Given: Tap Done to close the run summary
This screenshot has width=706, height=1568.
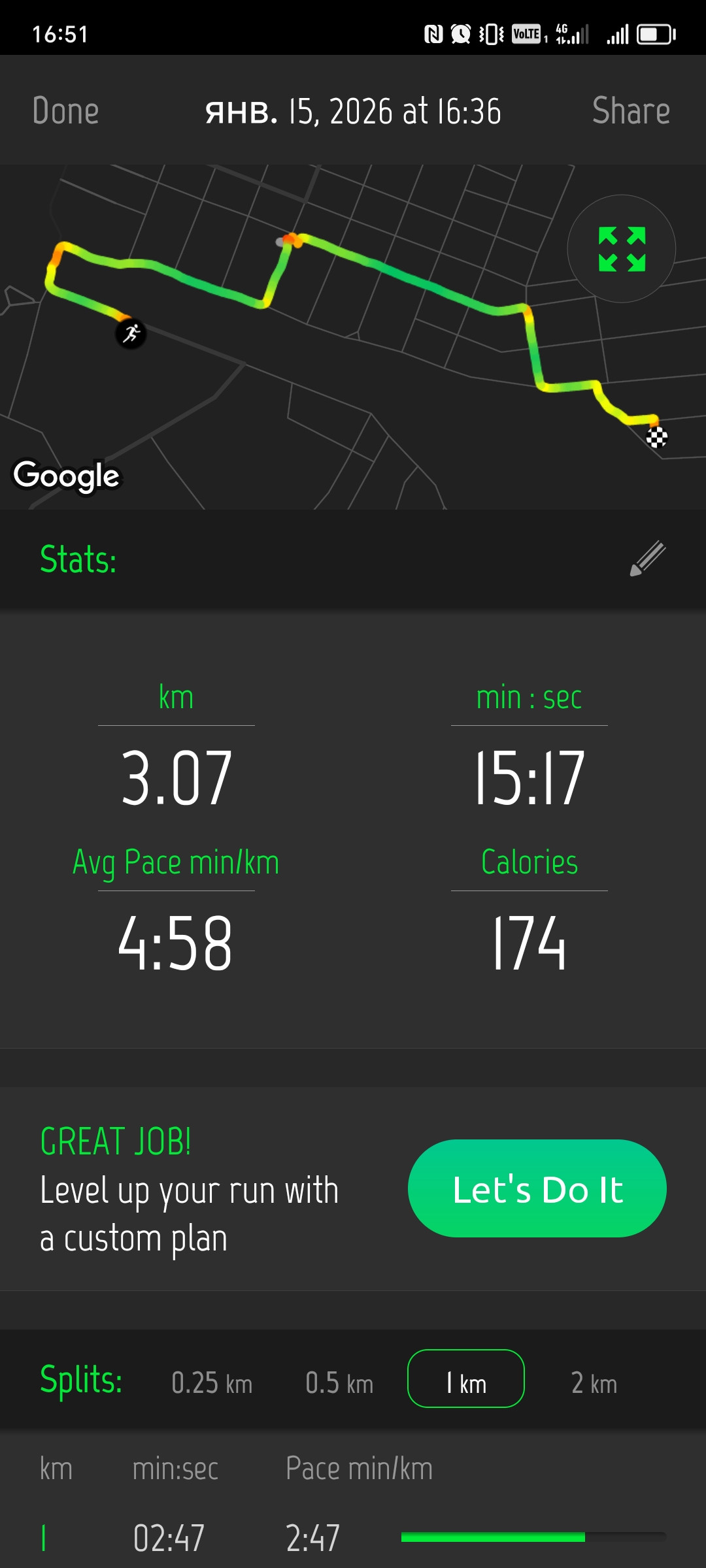Looking at the screenshot, I should [65, 111].
